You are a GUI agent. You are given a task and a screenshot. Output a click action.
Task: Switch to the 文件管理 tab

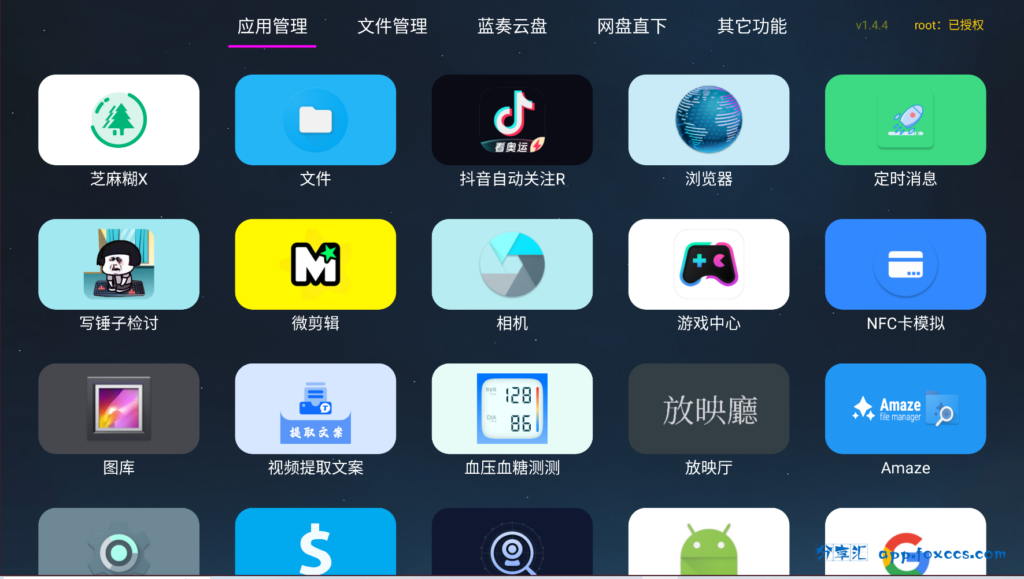point(392,27)
